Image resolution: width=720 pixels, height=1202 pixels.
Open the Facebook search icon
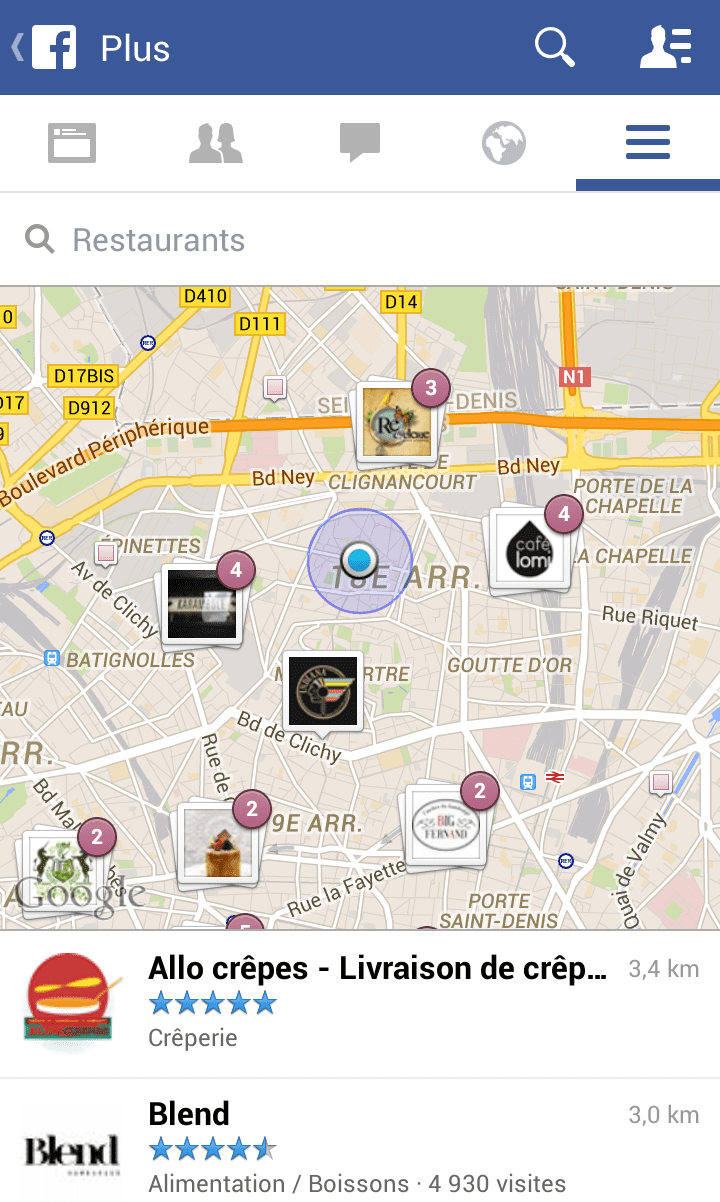[x=554, y=46]
